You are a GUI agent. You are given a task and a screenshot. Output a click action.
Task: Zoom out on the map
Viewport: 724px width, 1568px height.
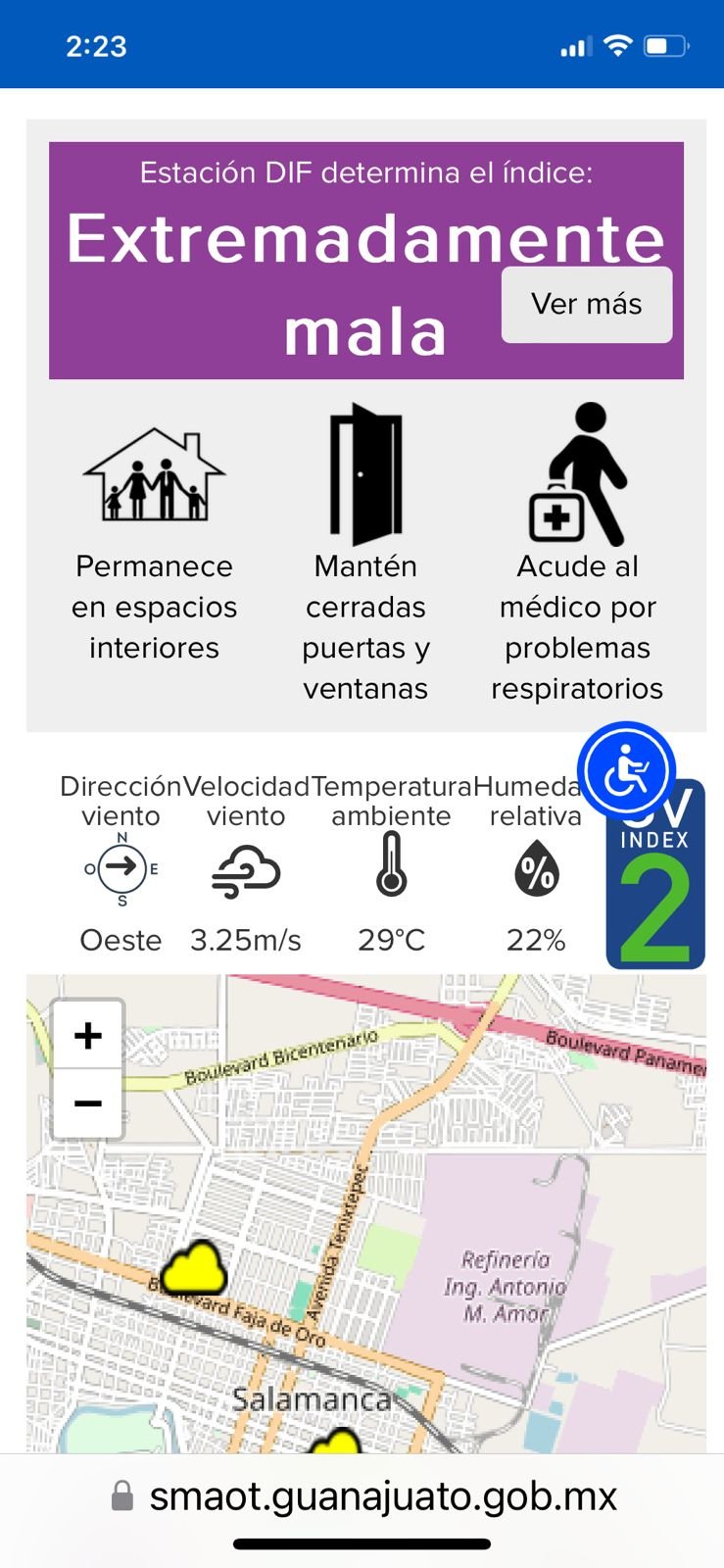88,1103
